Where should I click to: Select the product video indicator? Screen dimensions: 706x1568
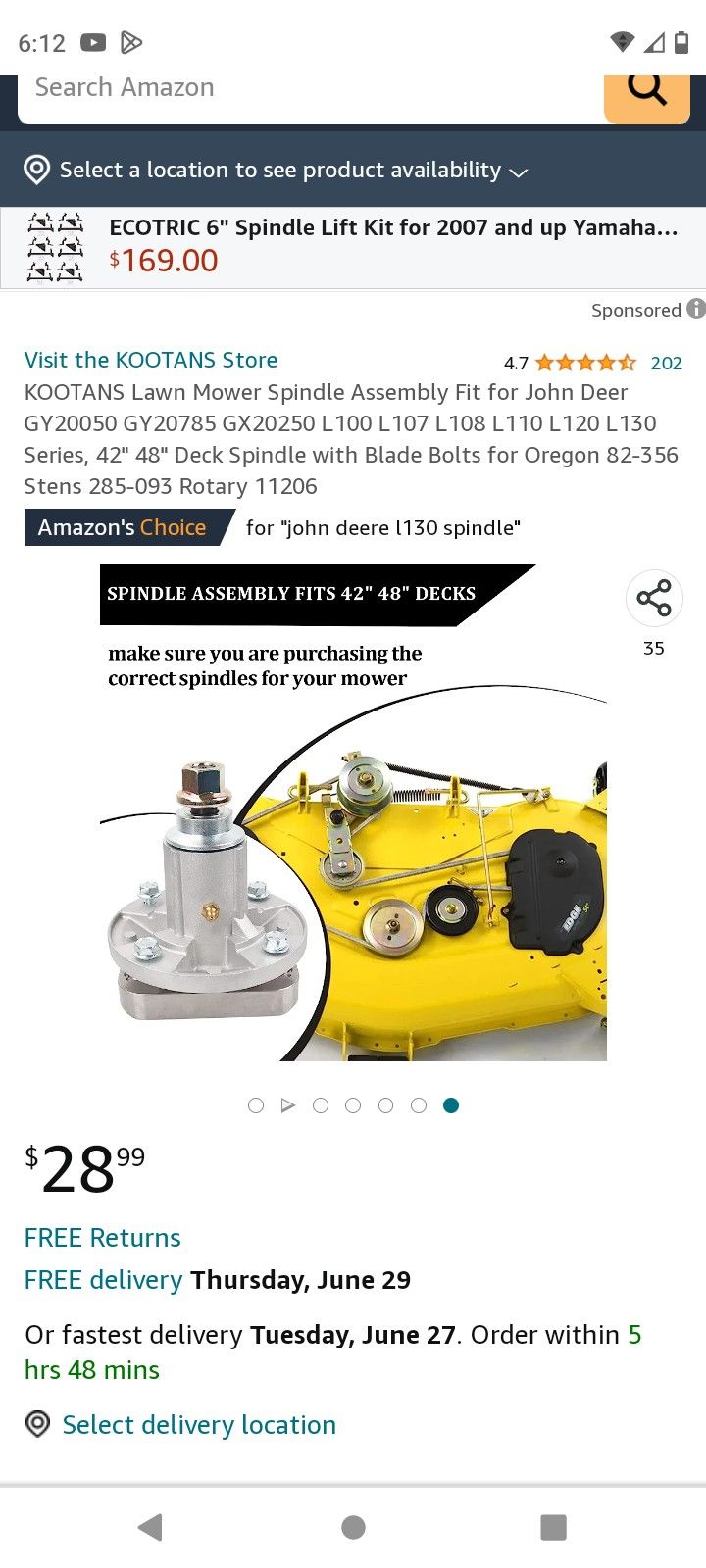tap(288, 1105)
